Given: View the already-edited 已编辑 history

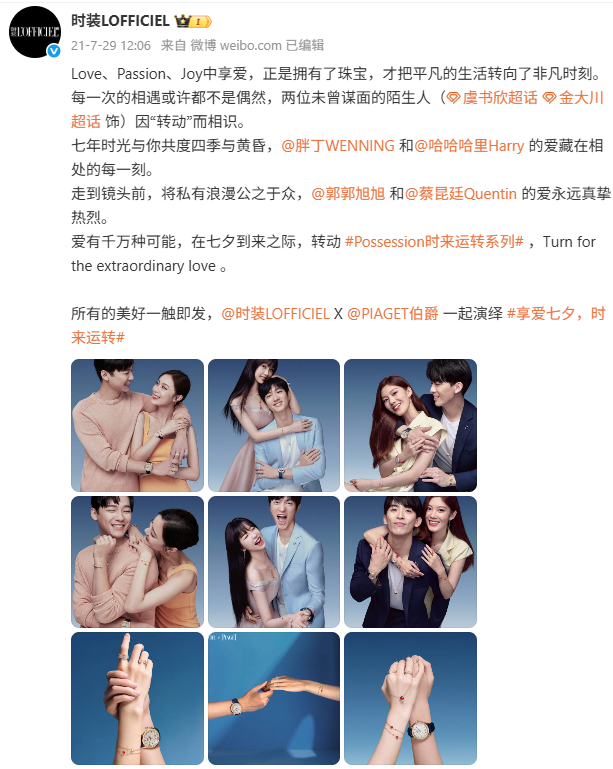Looking at the screenshot, I should (304, 45).
